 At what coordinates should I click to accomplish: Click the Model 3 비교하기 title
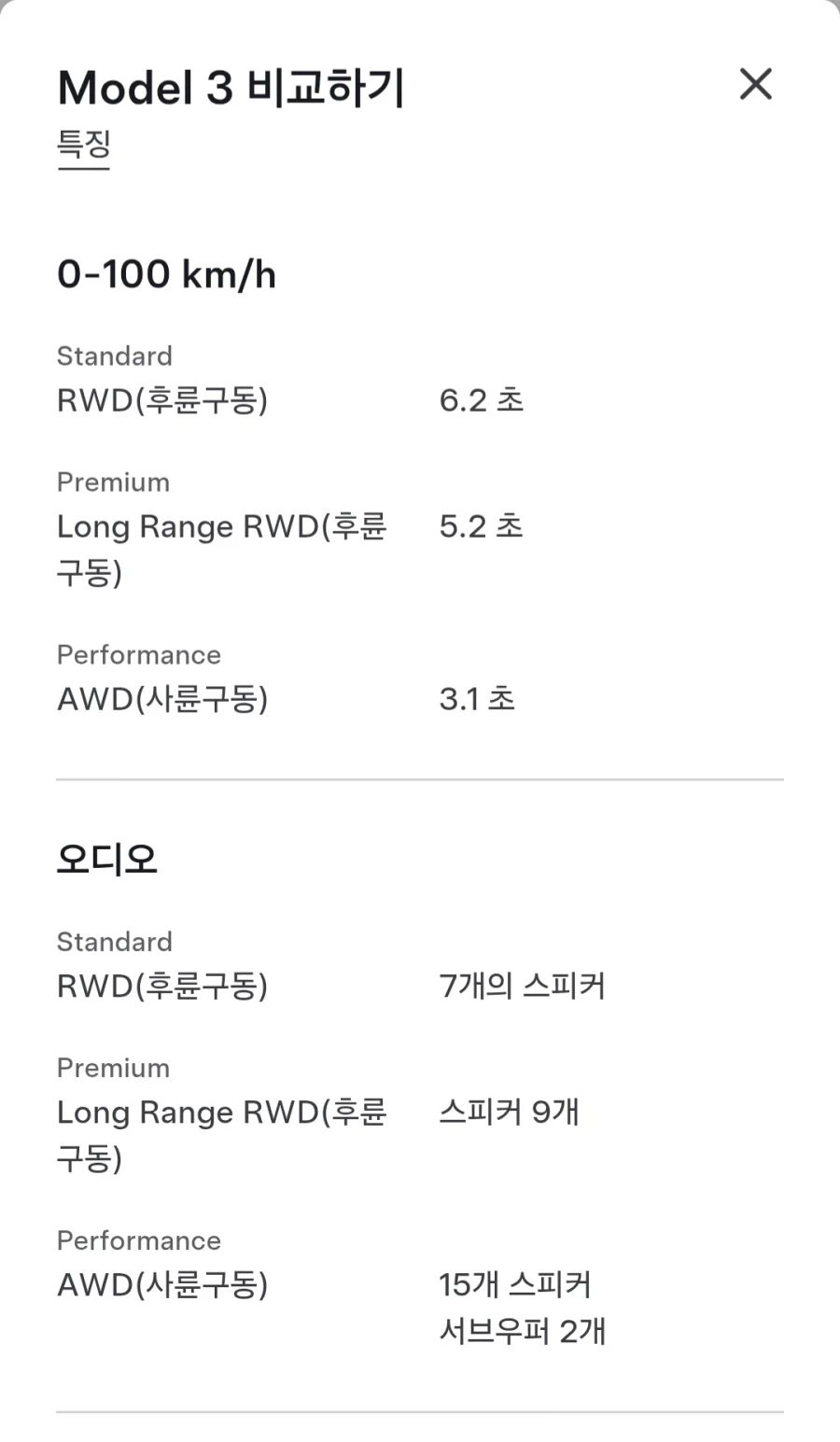[231, 85]
